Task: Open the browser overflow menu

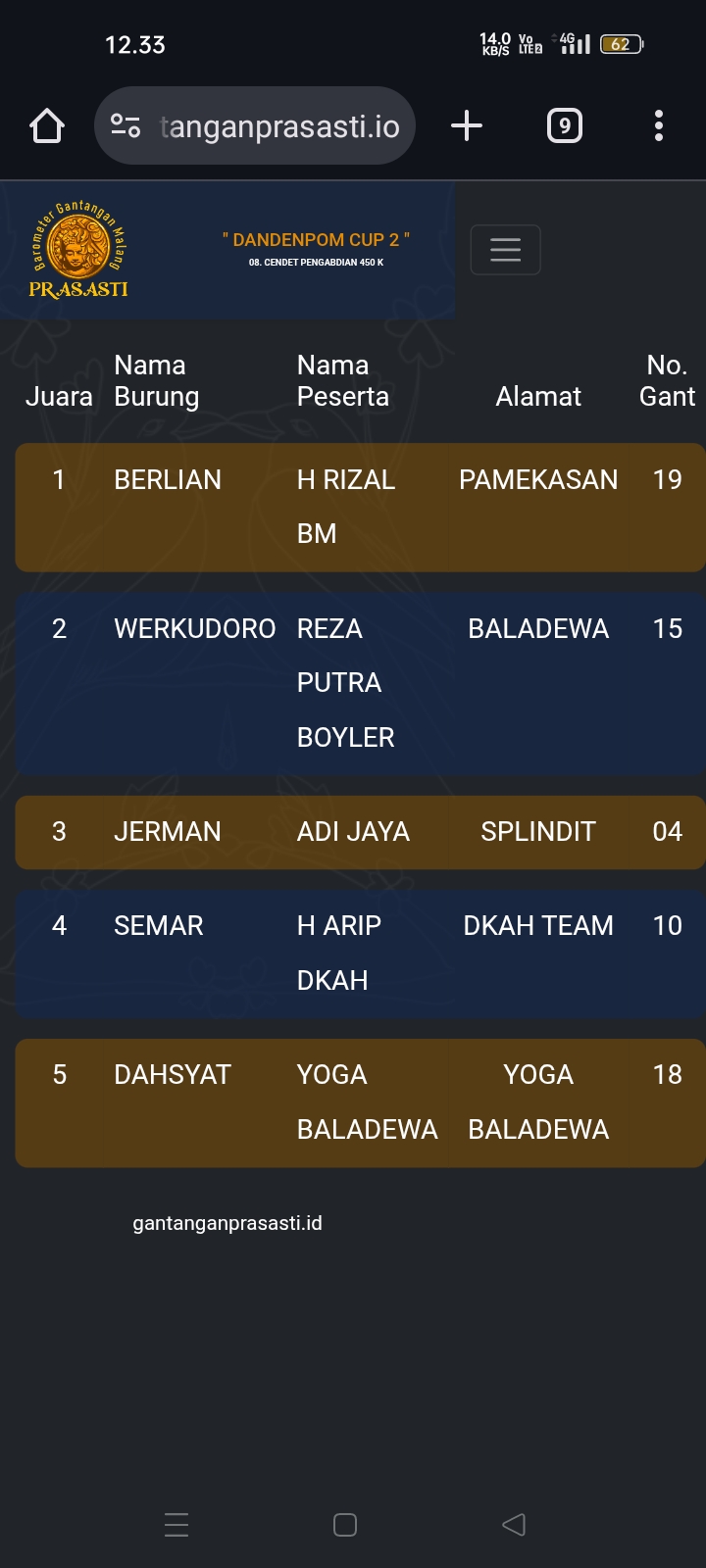Action: 658,125
